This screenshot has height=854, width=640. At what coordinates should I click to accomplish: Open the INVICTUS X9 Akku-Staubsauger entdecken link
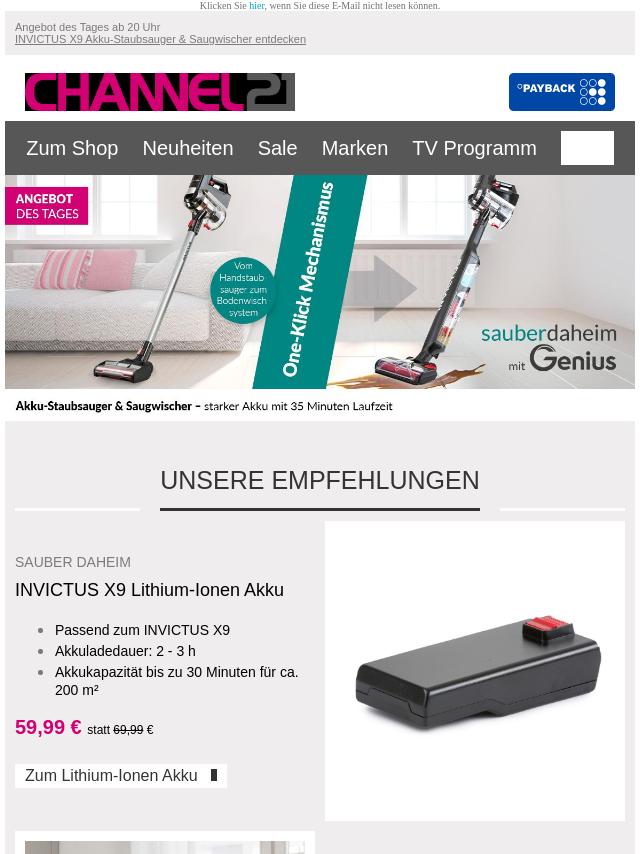tap(160, 40)
